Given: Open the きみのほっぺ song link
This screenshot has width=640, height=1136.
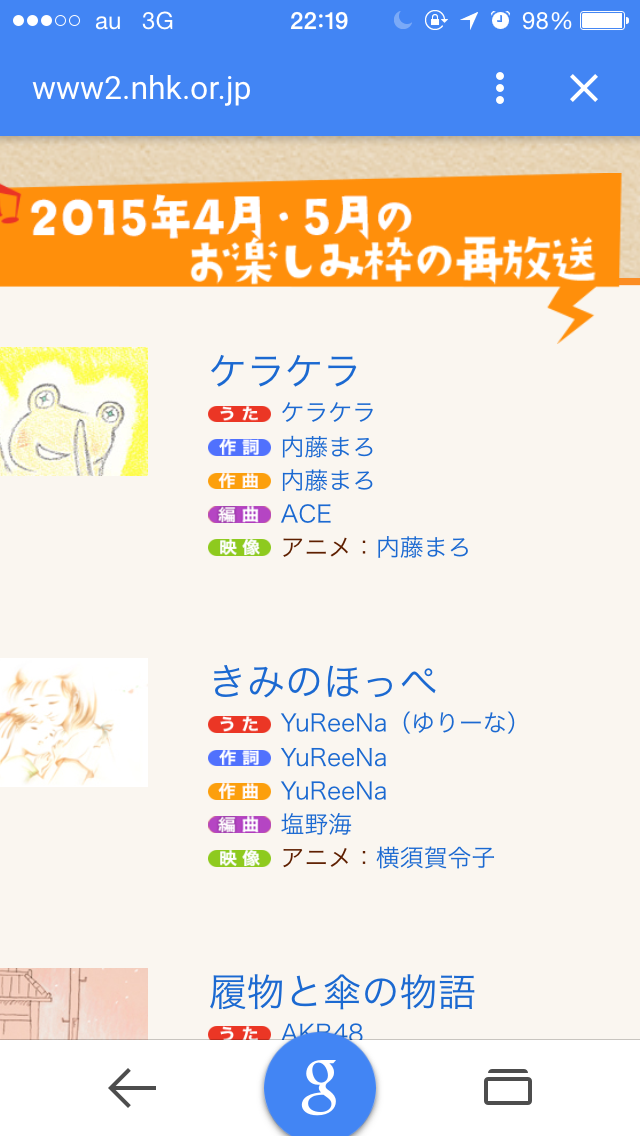Looking at the screenshot, I should click(x=324, y=681).
